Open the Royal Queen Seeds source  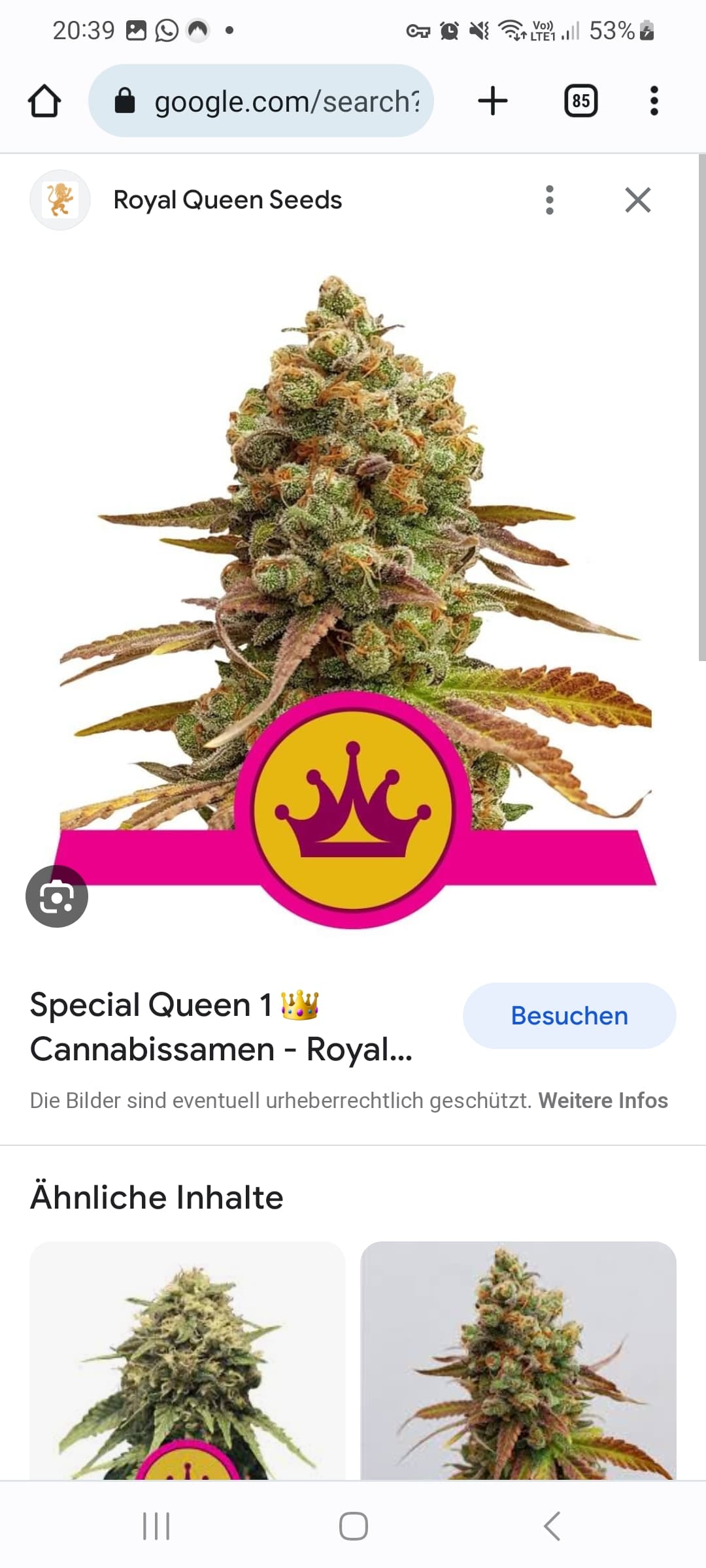(x=227, y=200)
